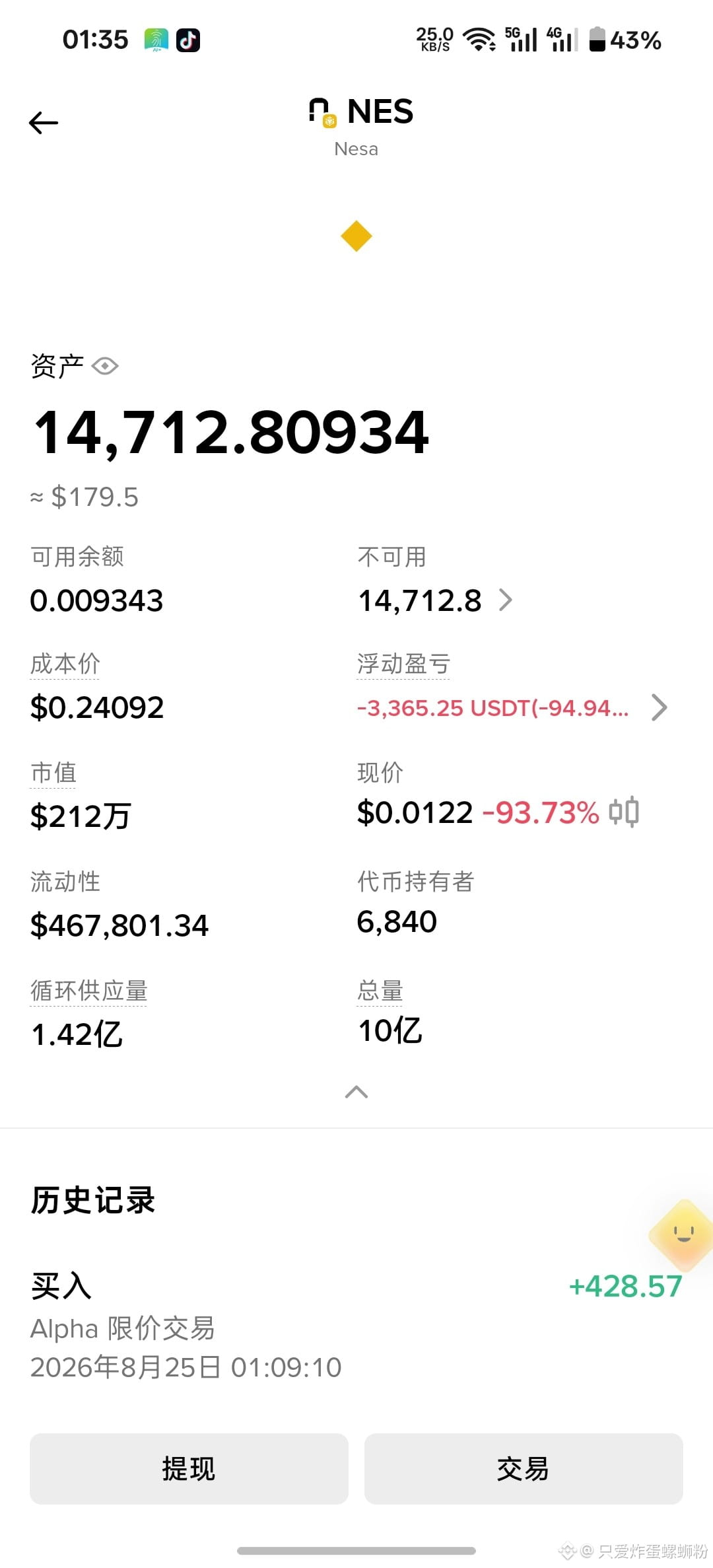Open unavailable balance 14,712.8 details
Image resolution: width=713 pixels, height=1568 pixels.
pos(435,600)
